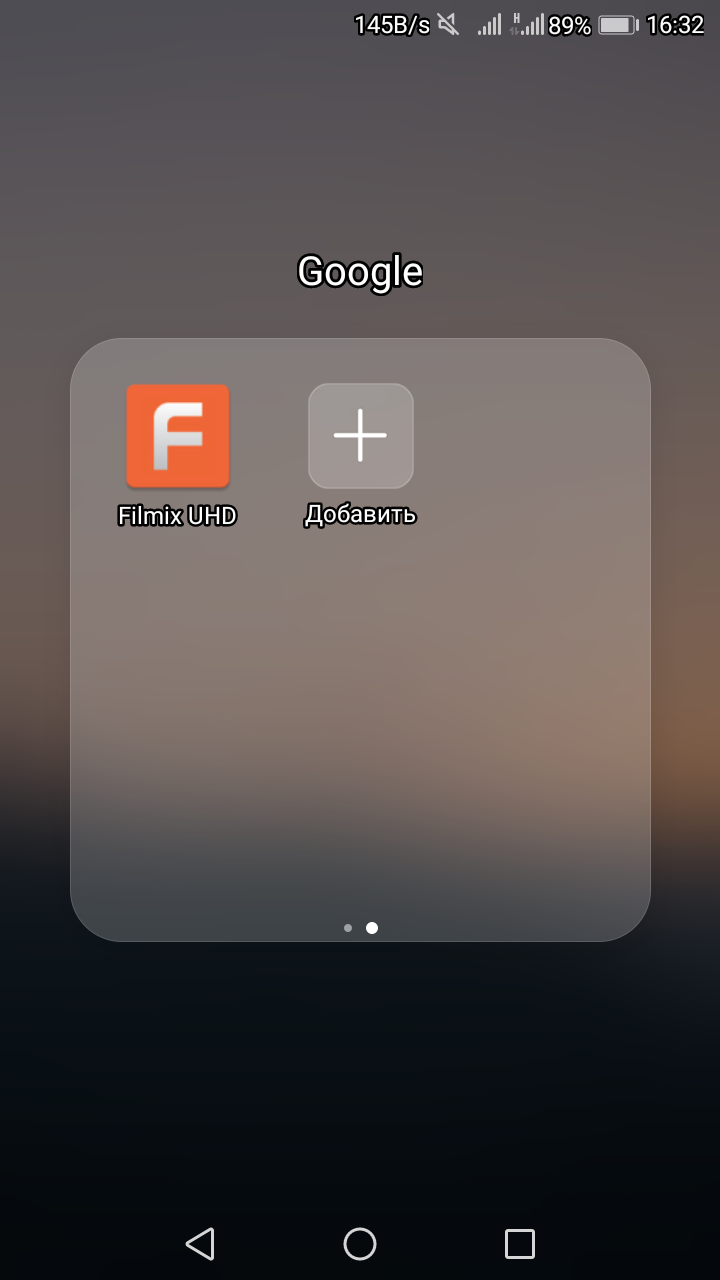Go to the home screen
Viewport: 720px width, 1280px height.
pyautogui.click(x=360, y=1243)
